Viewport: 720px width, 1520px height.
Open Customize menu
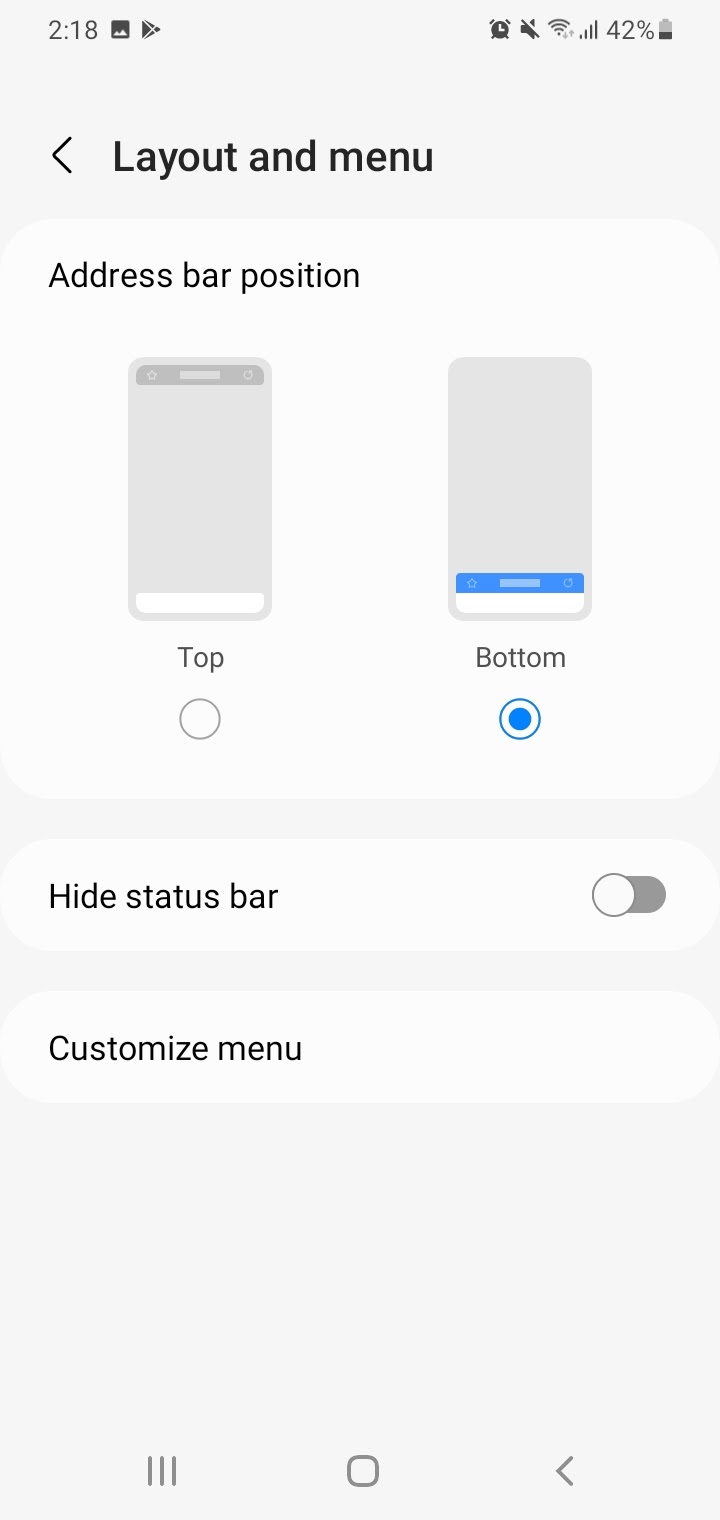click(360, 1047)
